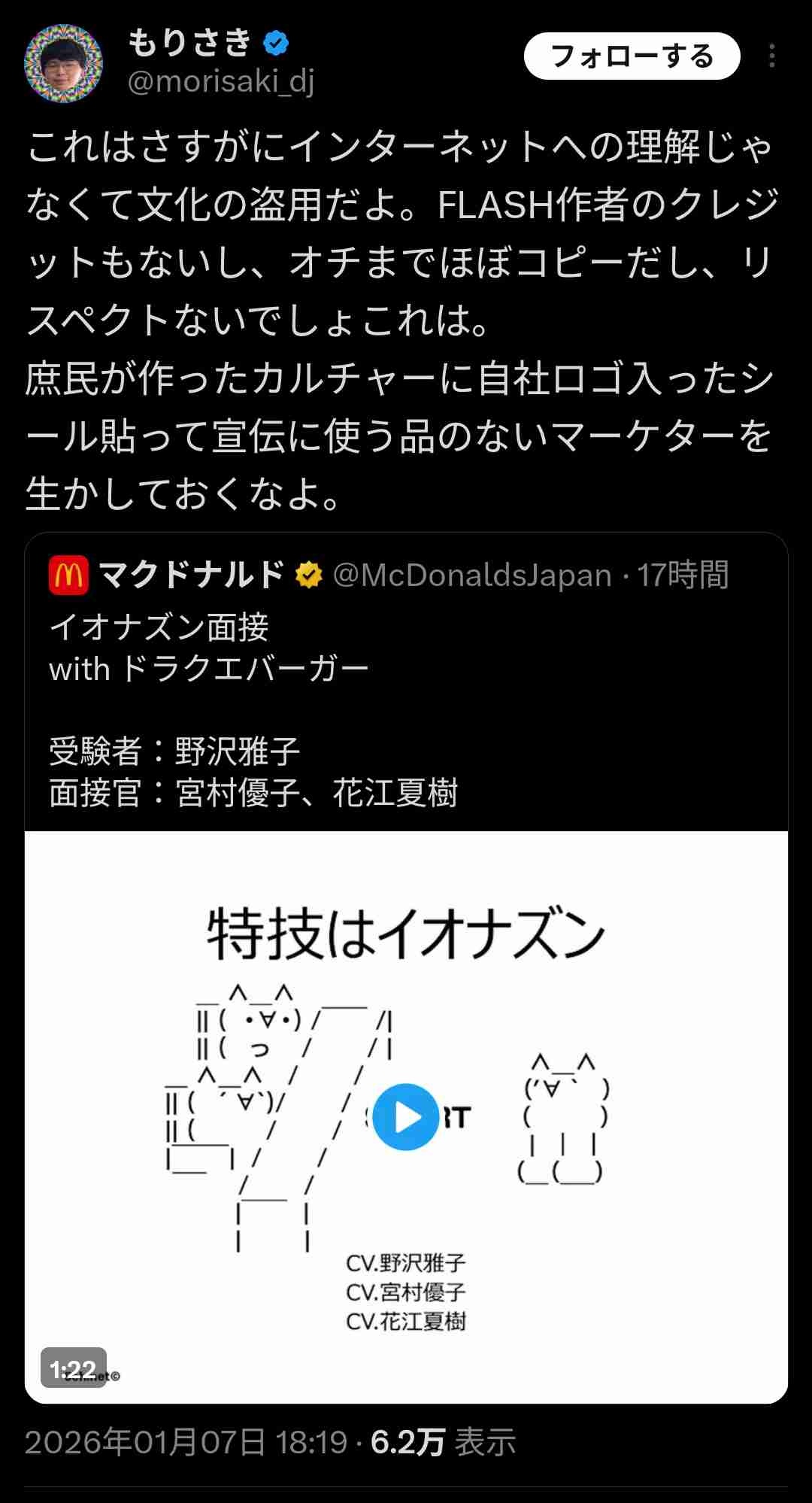The image size is (812, 1503).
Task: Open the @morisaki_dj profile handle
Action: pos(221,81)
